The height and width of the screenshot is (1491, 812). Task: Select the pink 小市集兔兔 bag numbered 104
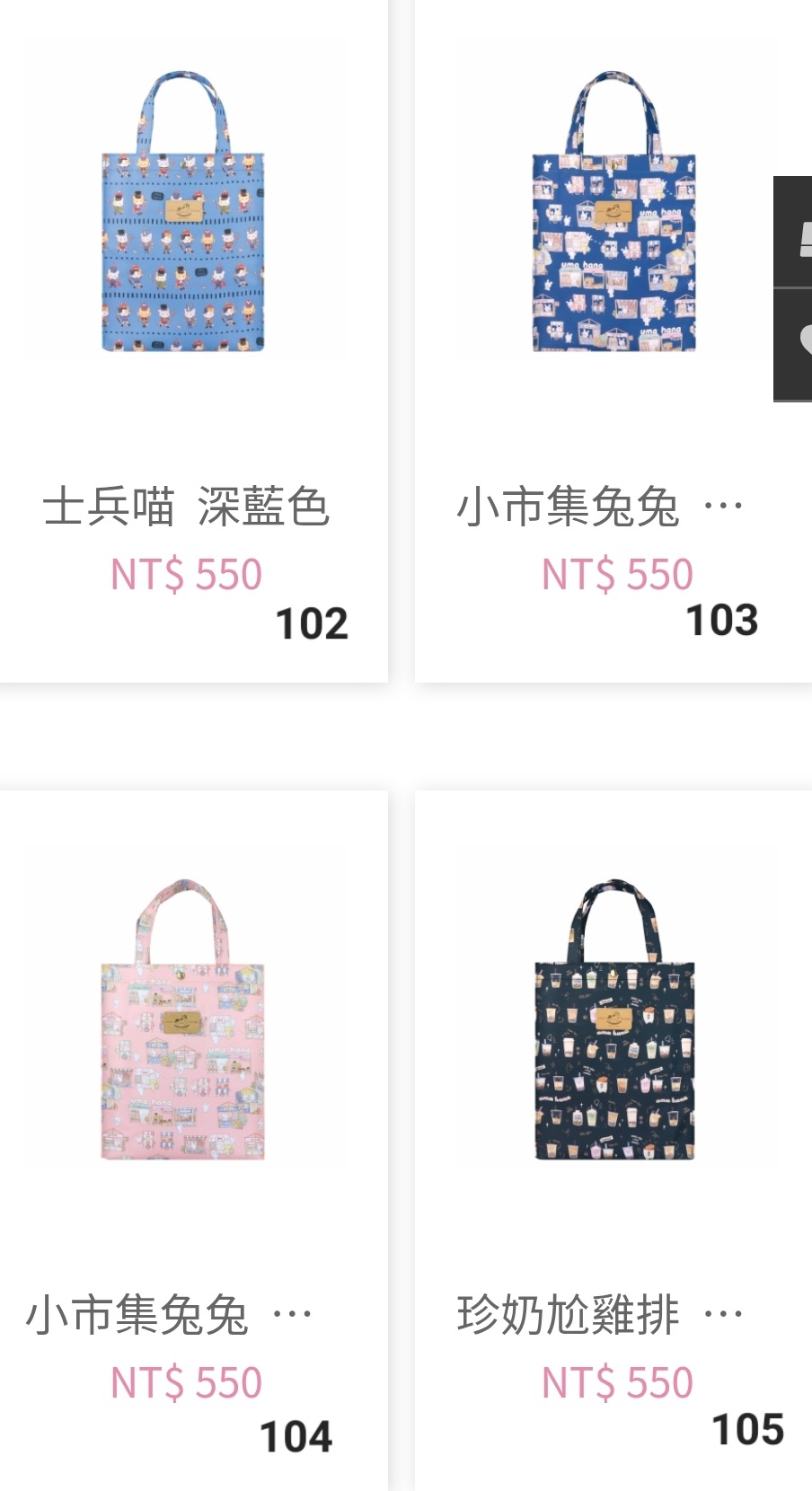184,1024
